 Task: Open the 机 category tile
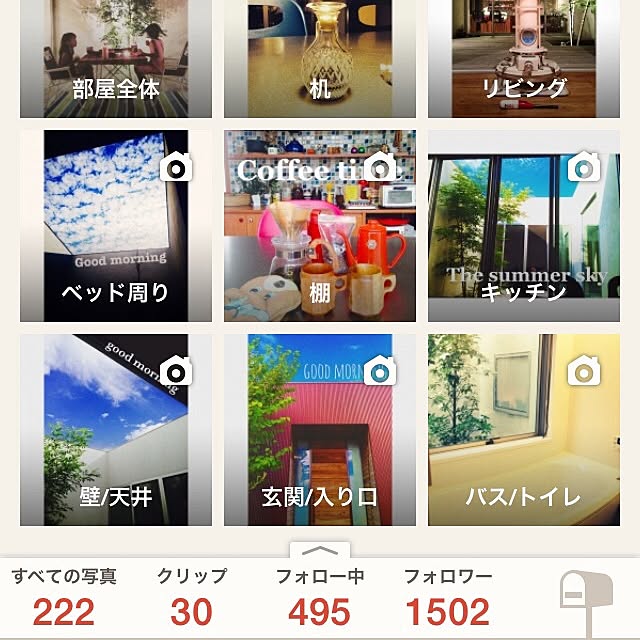pos(320,58)
